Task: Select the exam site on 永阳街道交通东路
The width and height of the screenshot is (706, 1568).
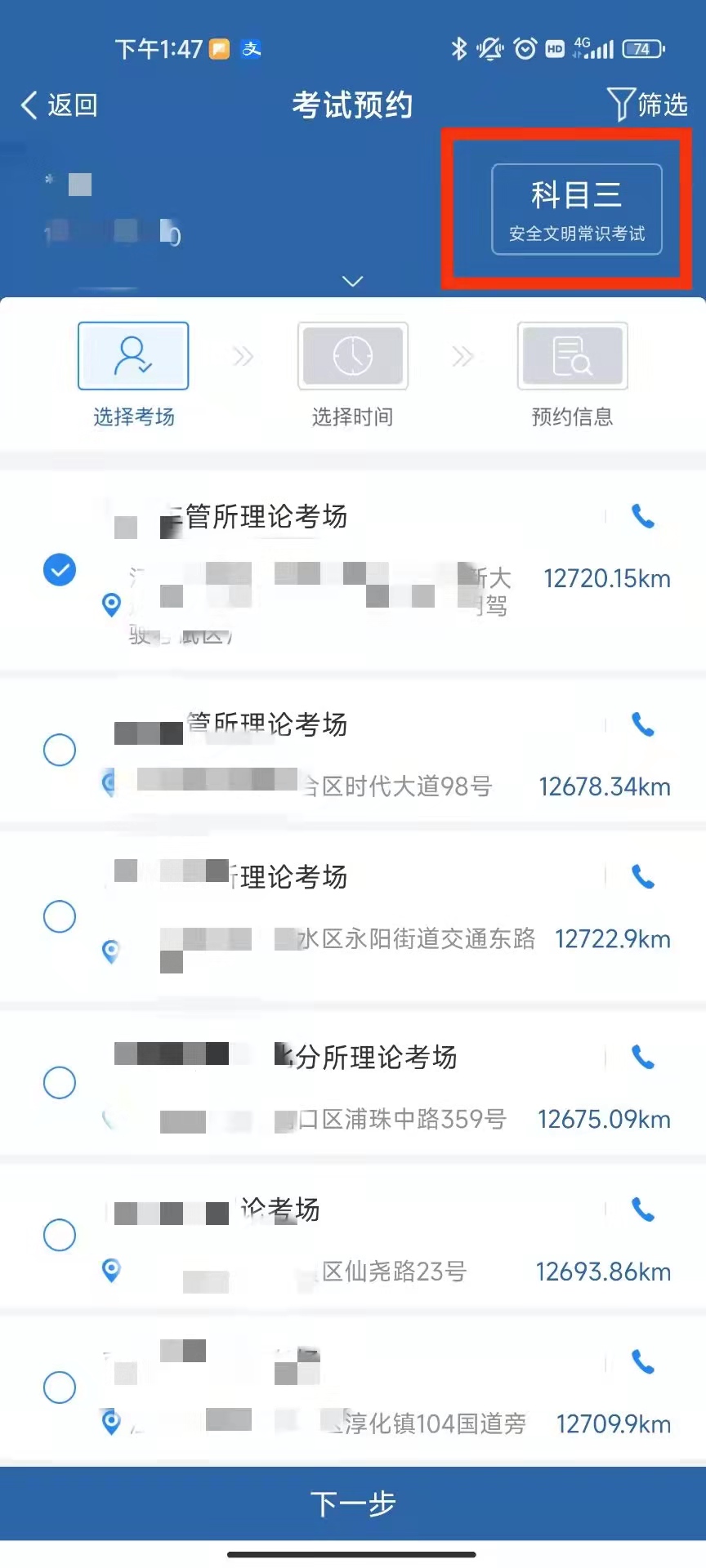Action: (x=60, y=916)
